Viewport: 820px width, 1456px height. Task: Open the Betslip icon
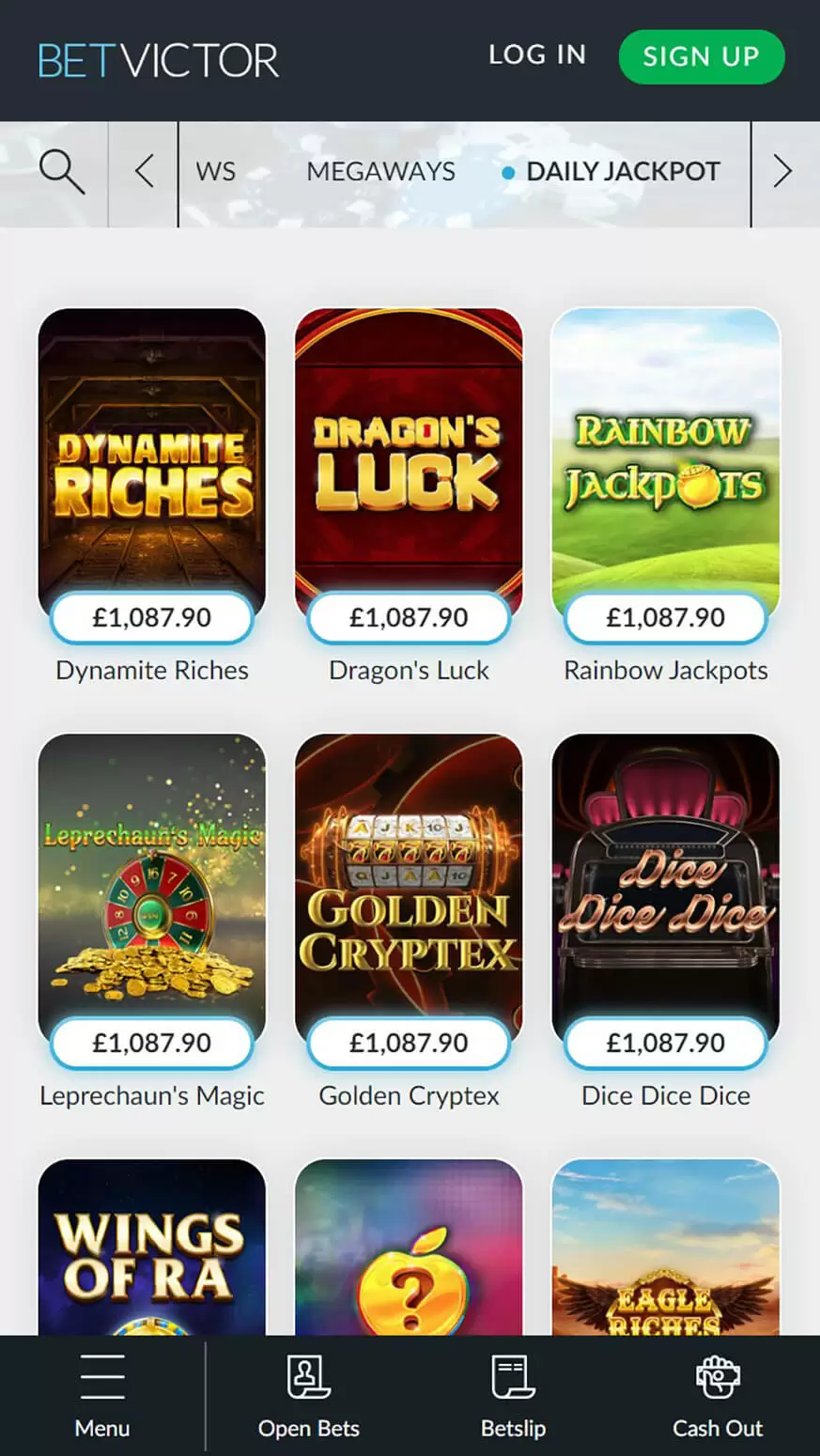(513, 1377)
